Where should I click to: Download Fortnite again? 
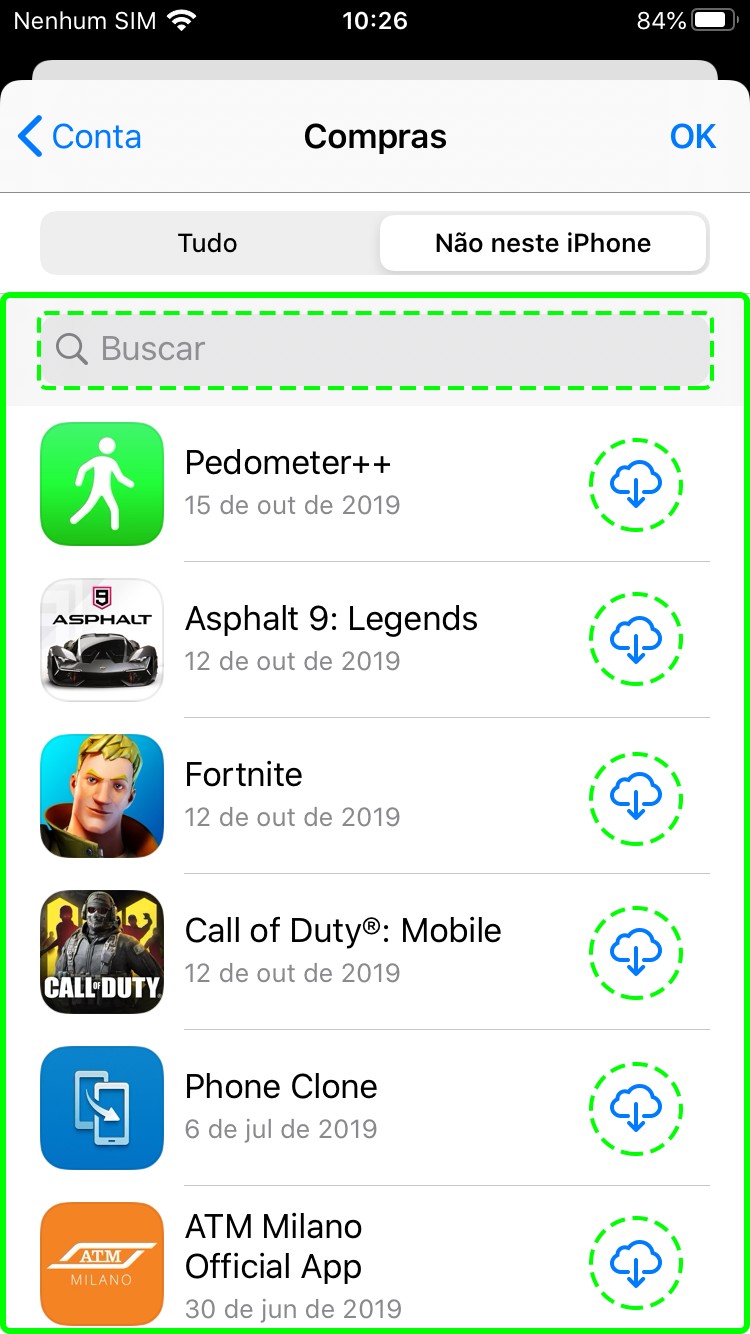pos(636,797)
